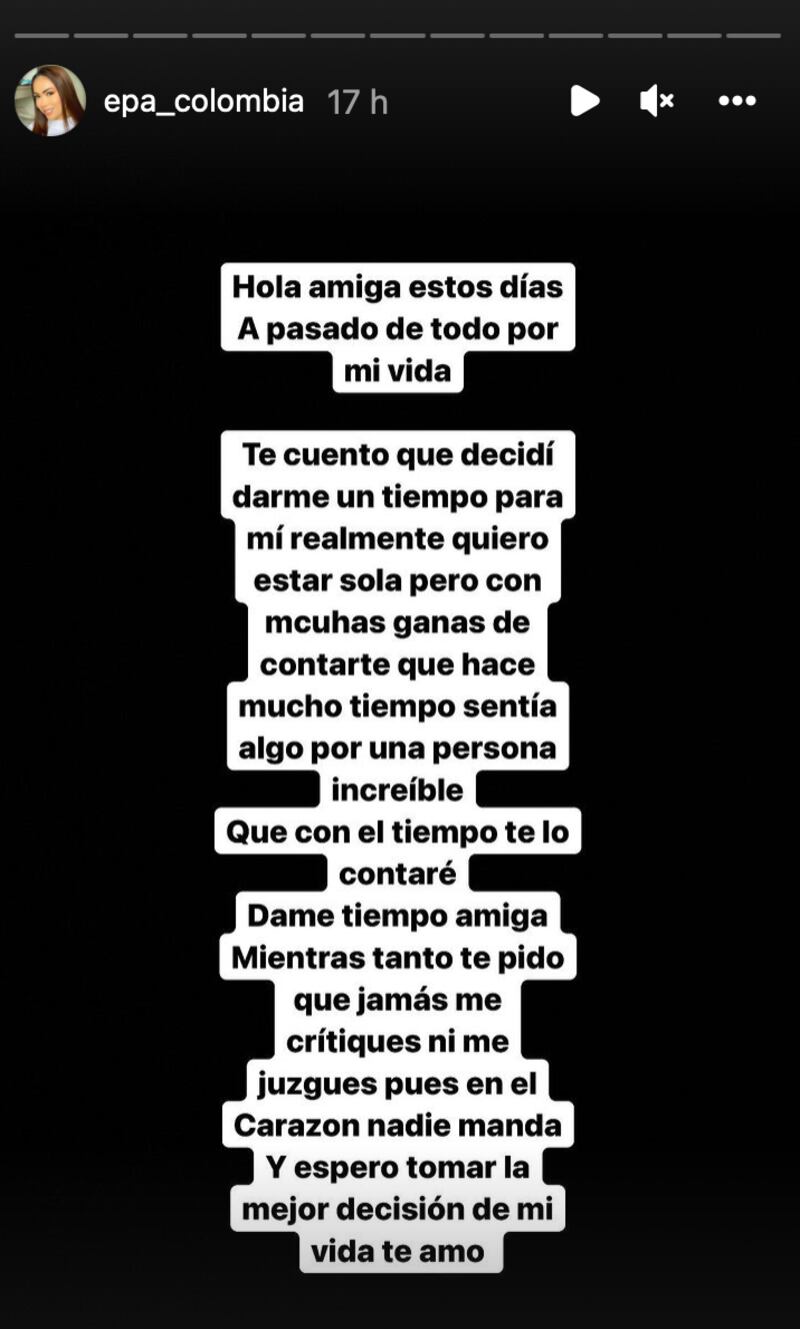800x1329 pixels.
Task: Open the epa_colombia username link
Action: [204, 101]
